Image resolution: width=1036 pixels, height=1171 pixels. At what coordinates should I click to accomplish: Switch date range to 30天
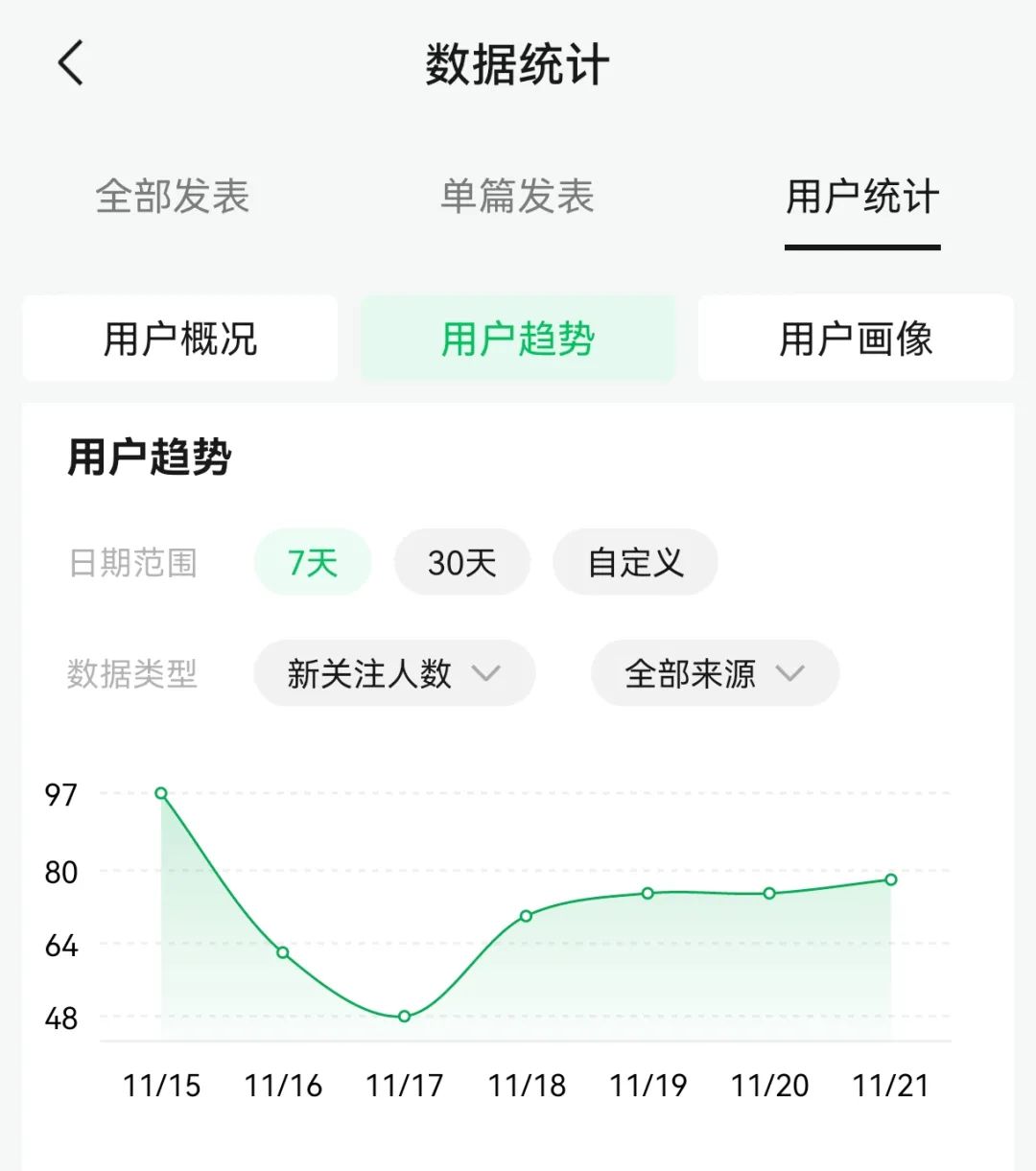pyautogui.click(x=461, y=564)
